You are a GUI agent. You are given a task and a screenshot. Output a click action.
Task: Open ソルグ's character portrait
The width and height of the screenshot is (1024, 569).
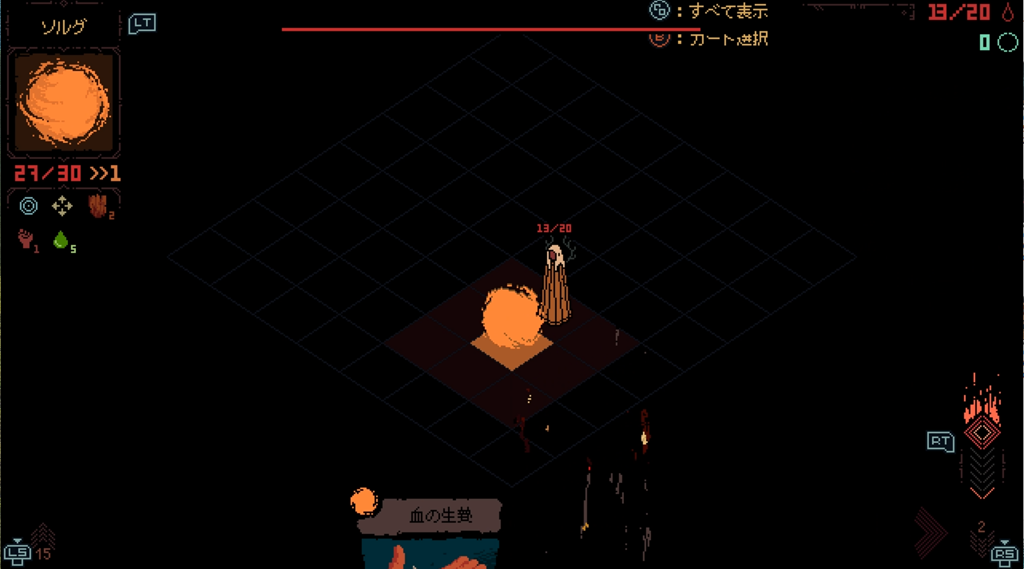tap(64, 103)
